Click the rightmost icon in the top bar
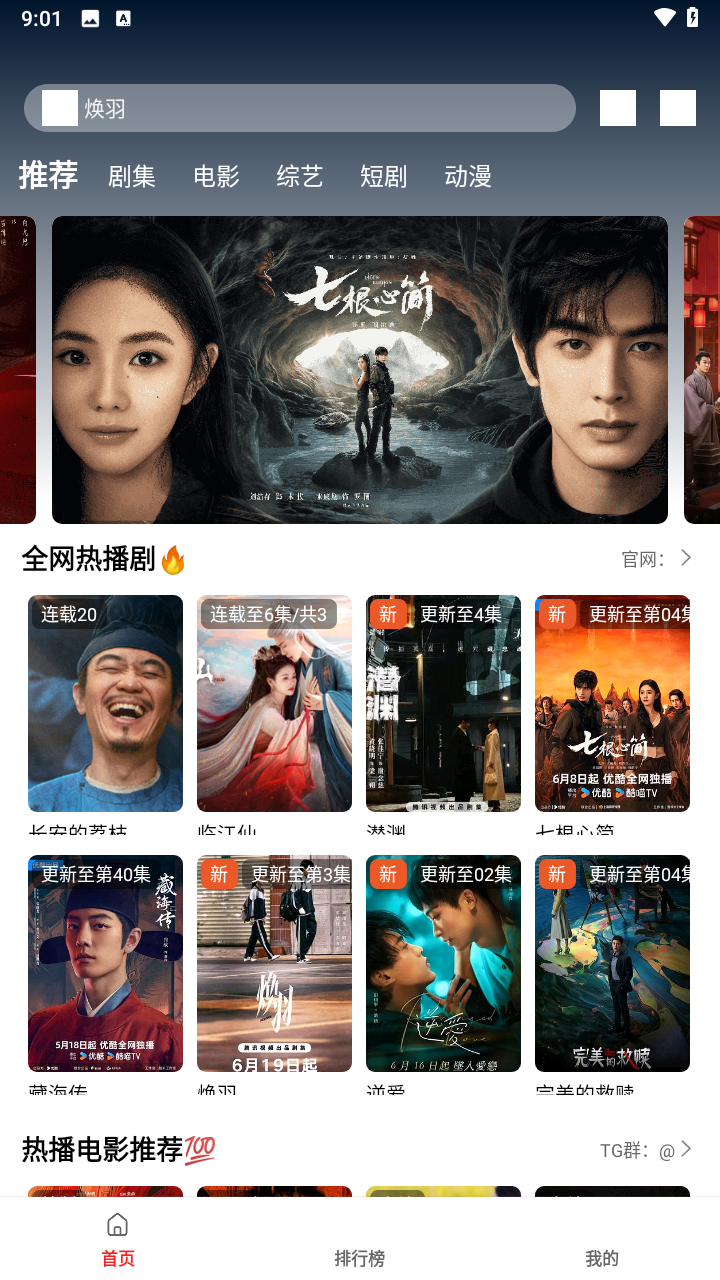The image size is (720, 1280). pos(677,107)
